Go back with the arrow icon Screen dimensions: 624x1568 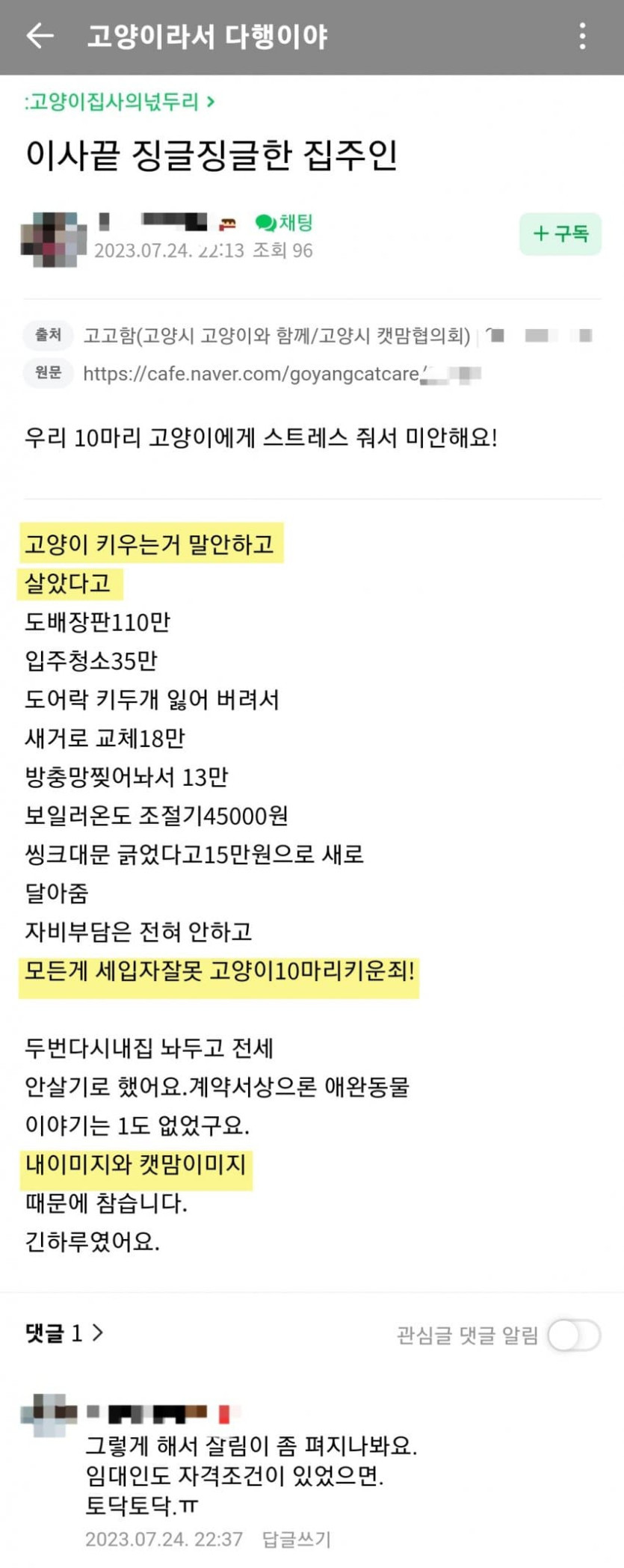tap(40, 35)
